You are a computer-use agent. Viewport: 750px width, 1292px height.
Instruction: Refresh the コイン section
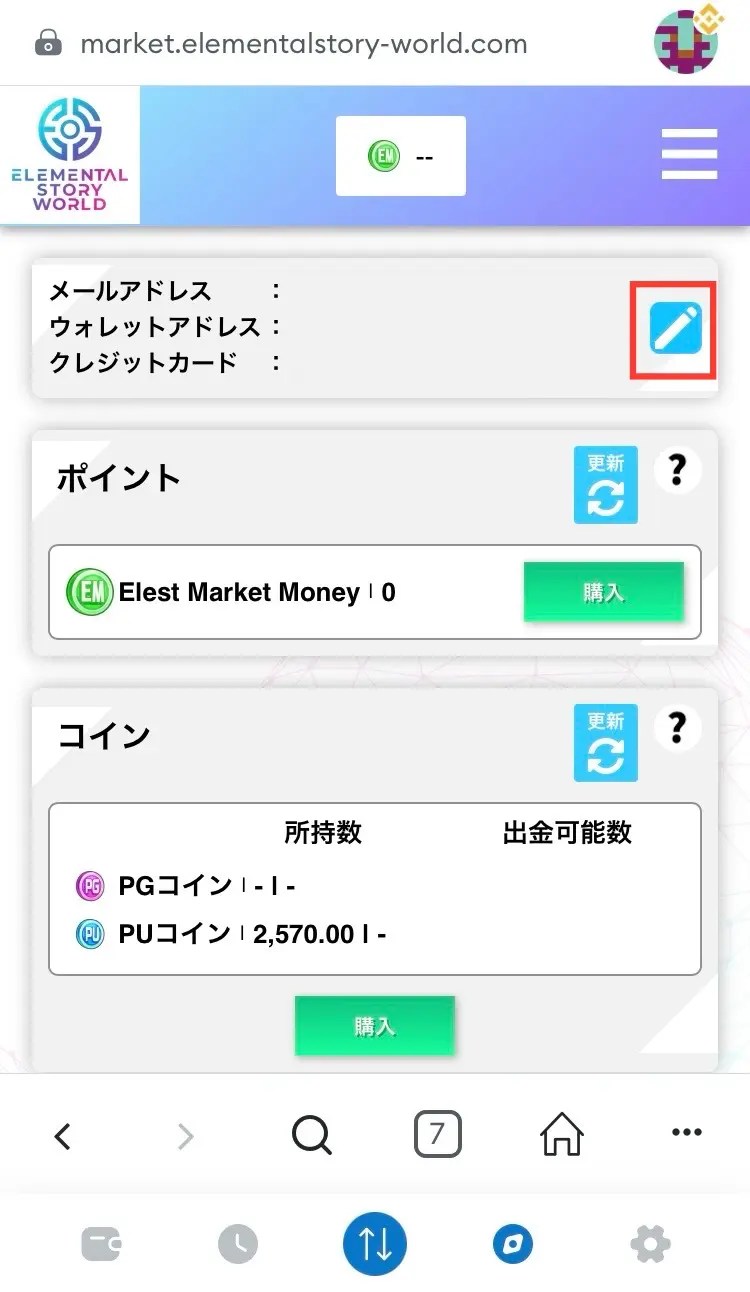tap(605, 742)
